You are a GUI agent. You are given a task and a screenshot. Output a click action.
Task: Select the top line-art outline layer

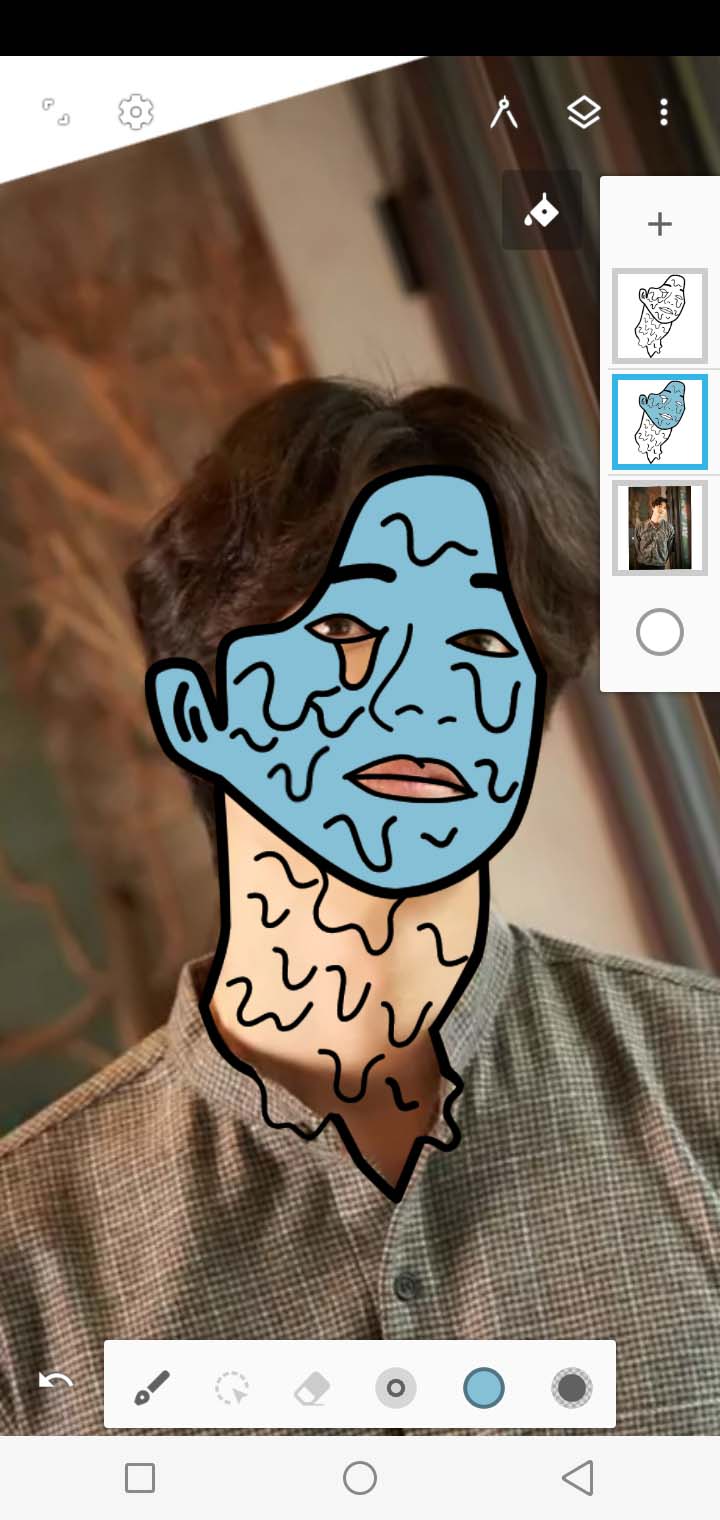pos(660,316)
